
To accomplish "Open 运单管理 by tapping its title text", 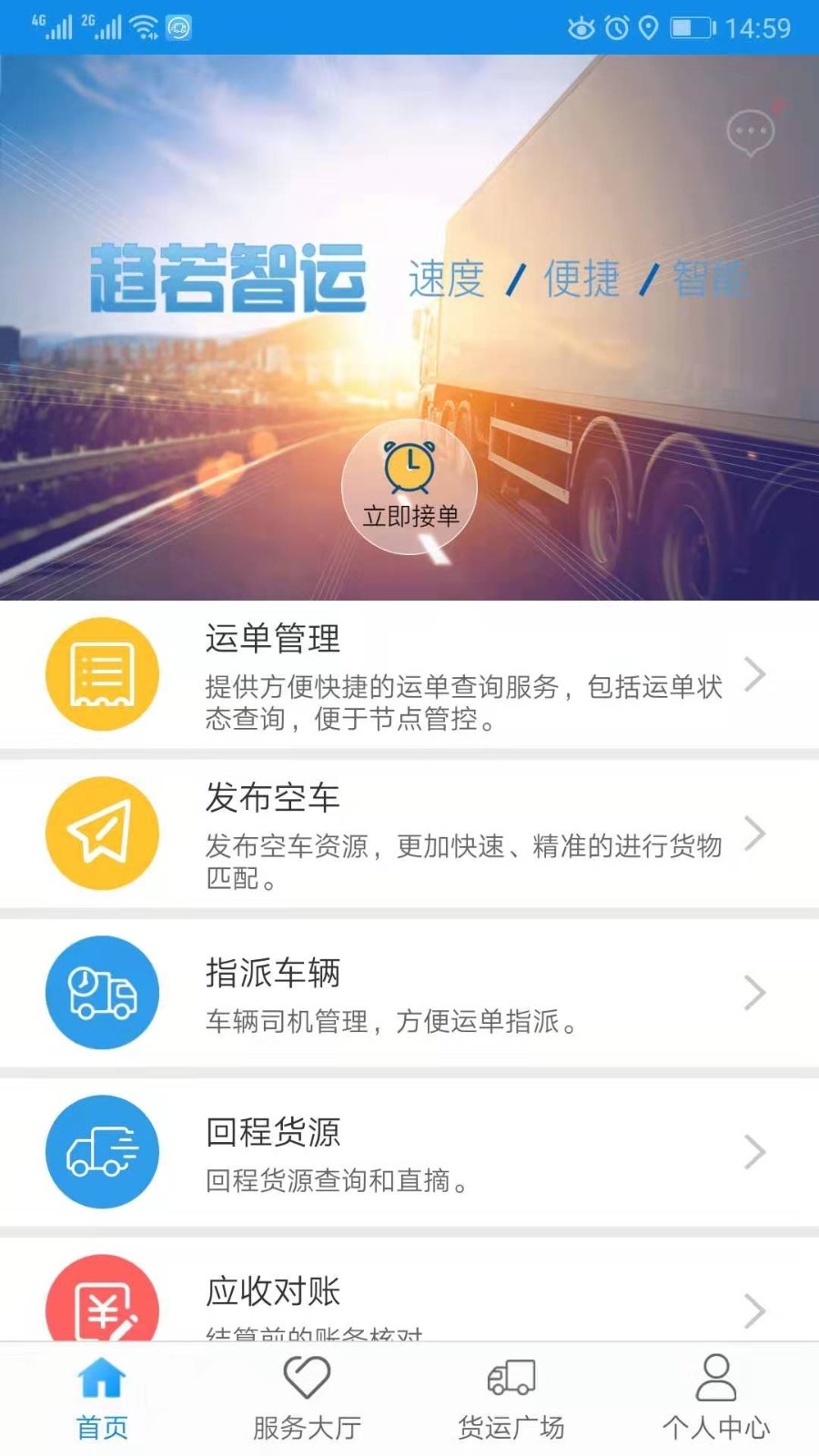I will coord(271,639).
